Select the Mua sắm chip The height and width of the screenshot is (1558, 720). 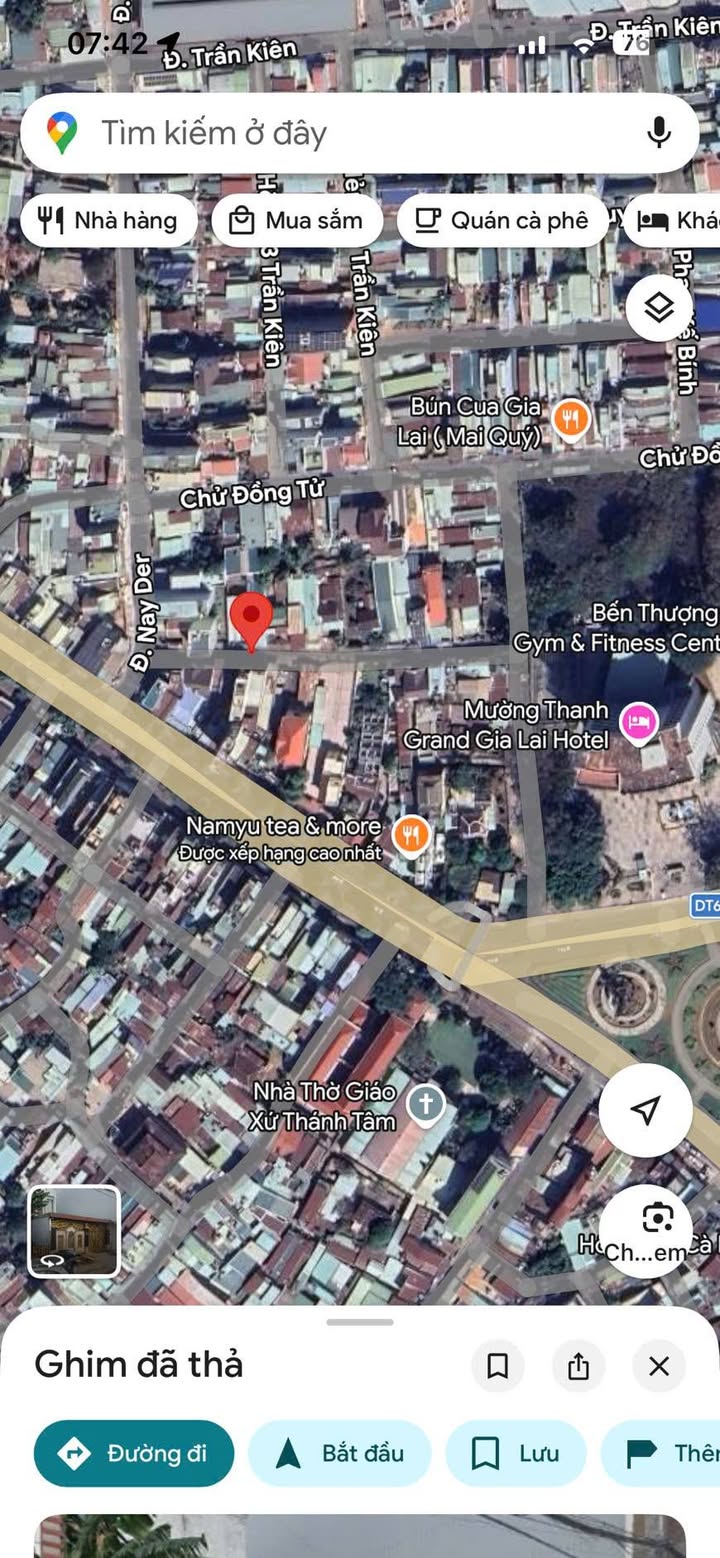click(x=297, y=221)
